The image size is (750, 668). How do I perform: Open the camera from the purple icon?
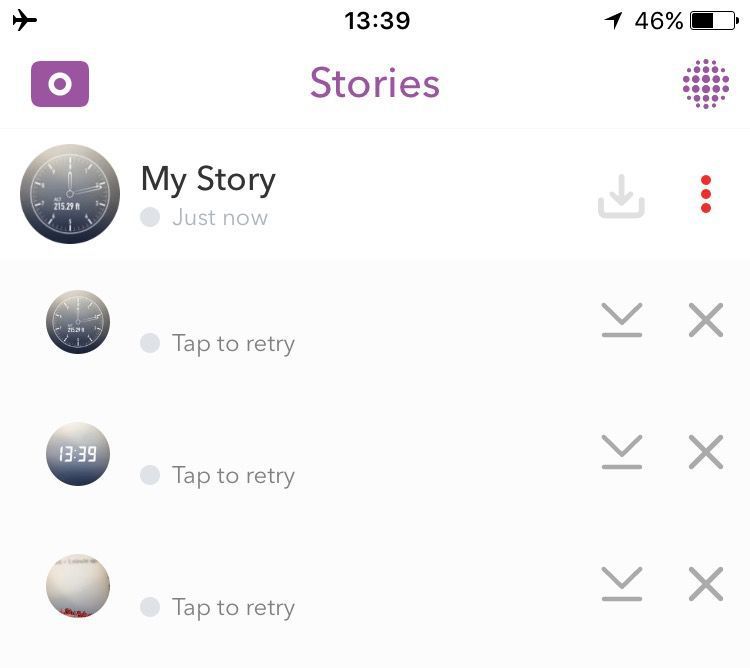coord(60,84)
